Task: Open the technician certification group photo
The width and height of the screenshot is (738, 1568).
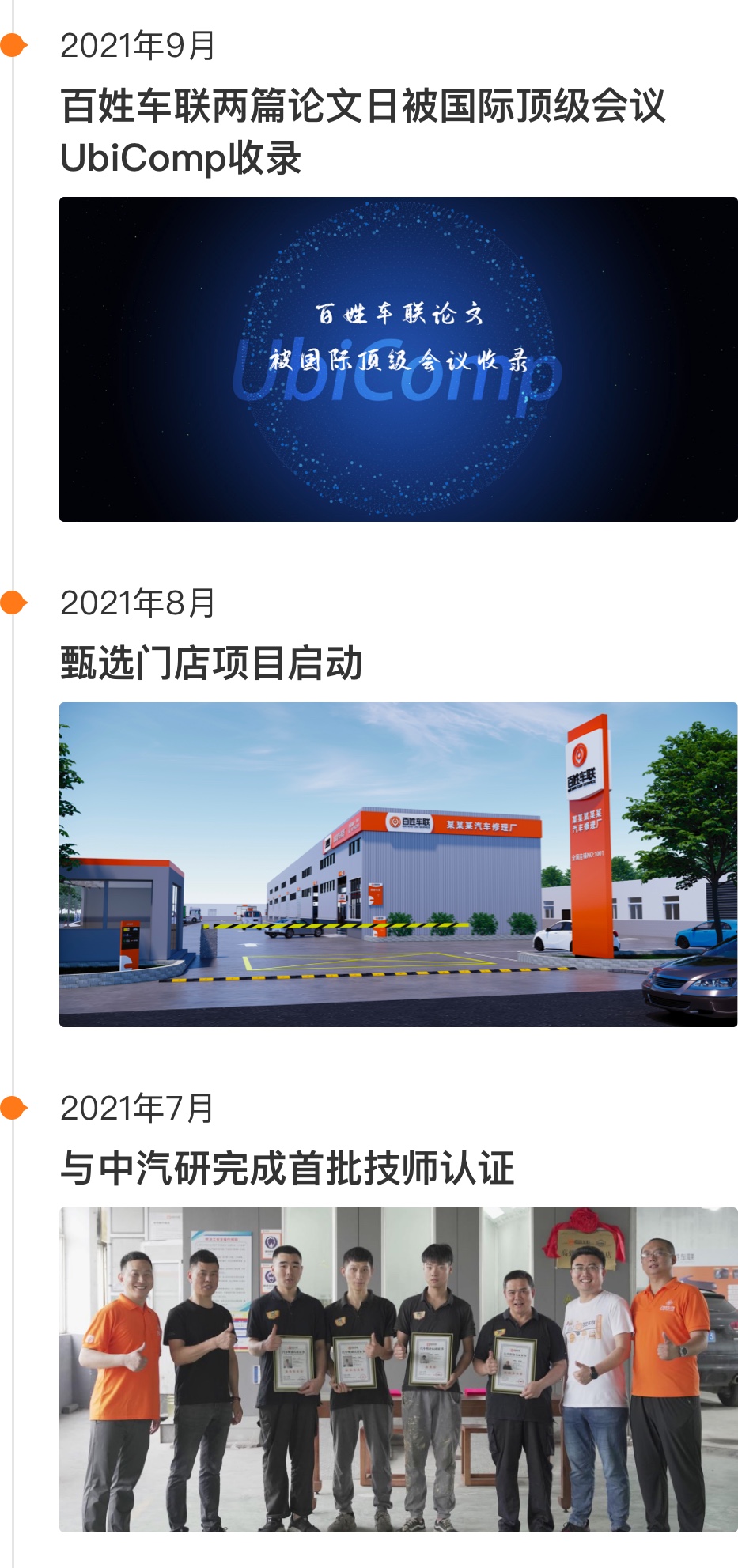Action: pyautogui.click(x=398, y=1369)
